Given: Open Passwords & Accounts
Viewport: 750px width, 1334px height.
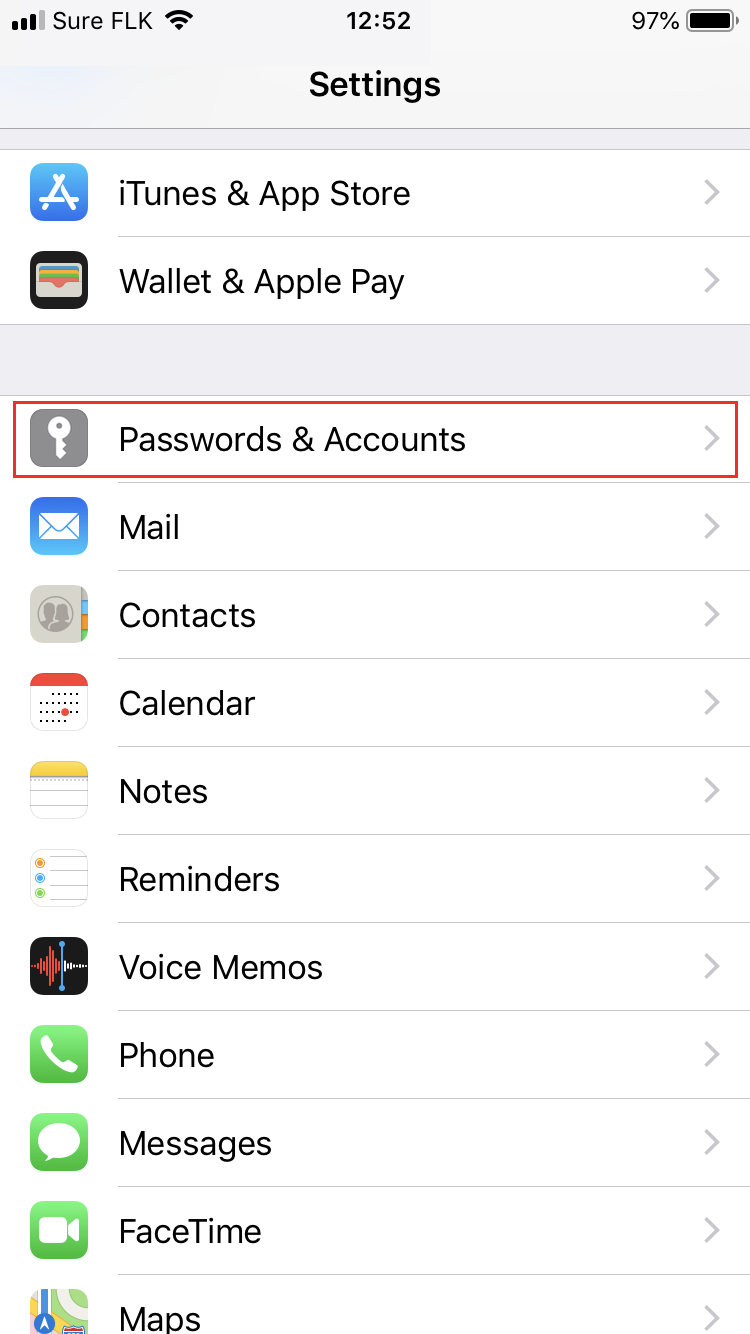Looking at the screenshot, I should (375, 439).
